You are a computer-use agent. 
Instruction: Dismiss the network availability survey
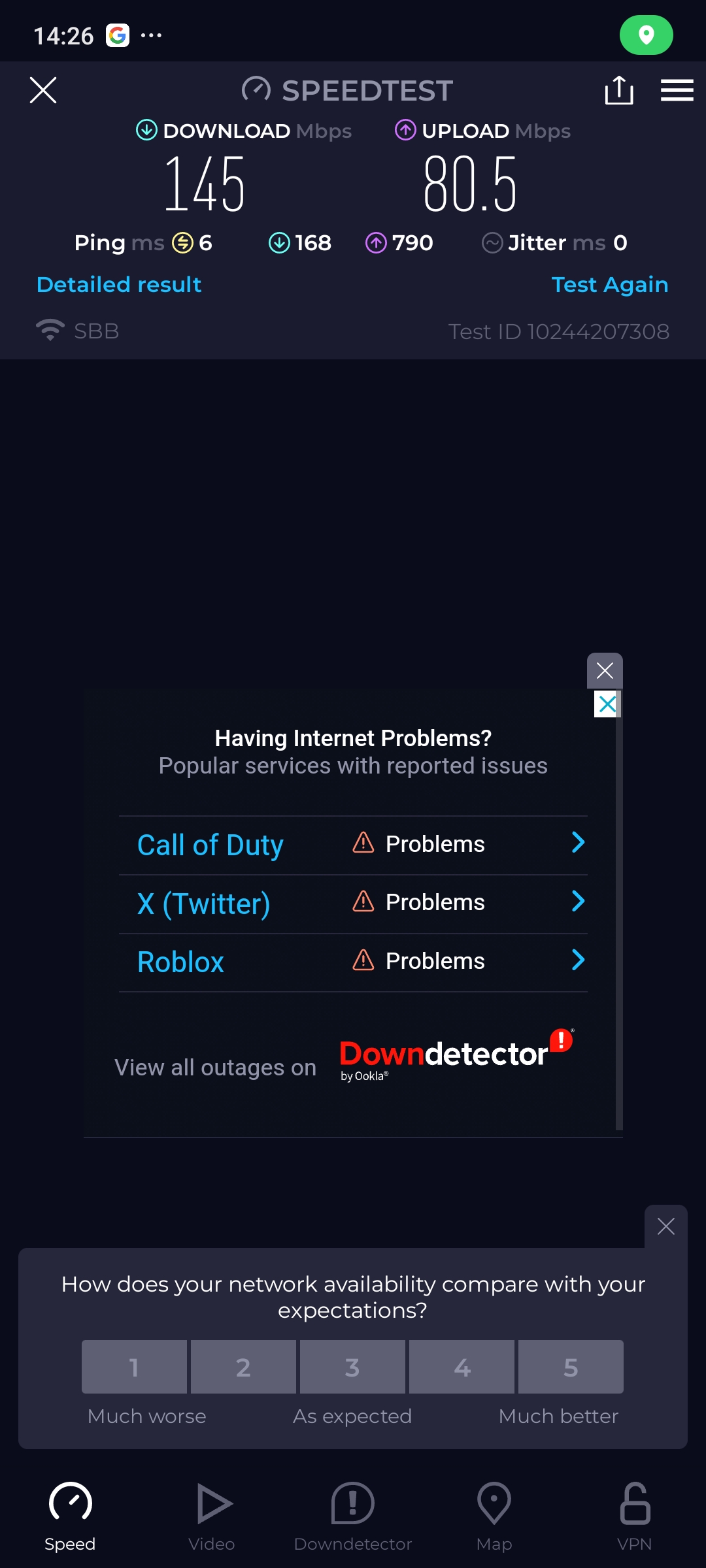click(665, 1226)
